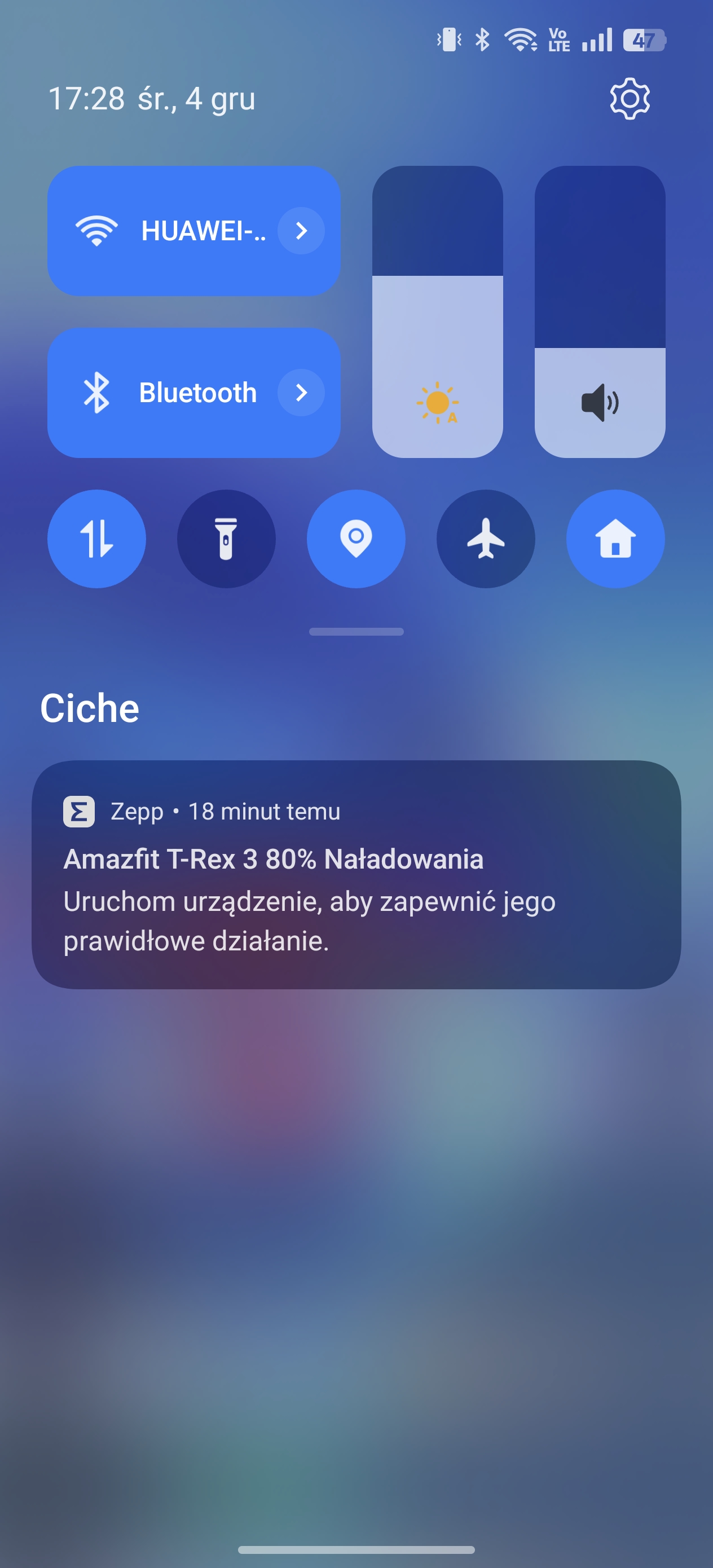The image size is (713, 1568).
Task: Enable airplane mode
Action: (x=485, y=539)
